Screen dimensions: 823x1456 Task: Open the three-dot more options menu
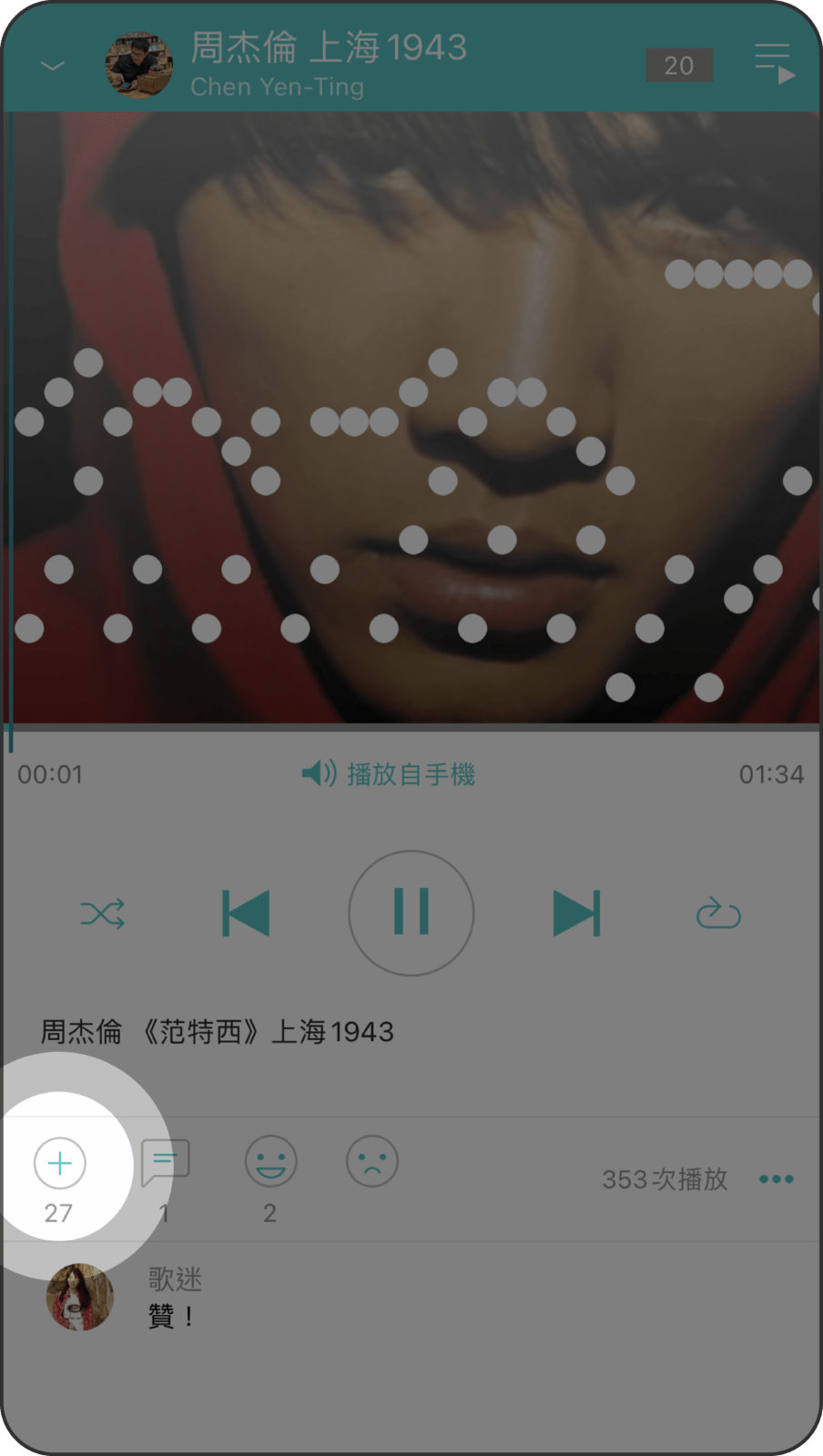tap(777, 1179)
